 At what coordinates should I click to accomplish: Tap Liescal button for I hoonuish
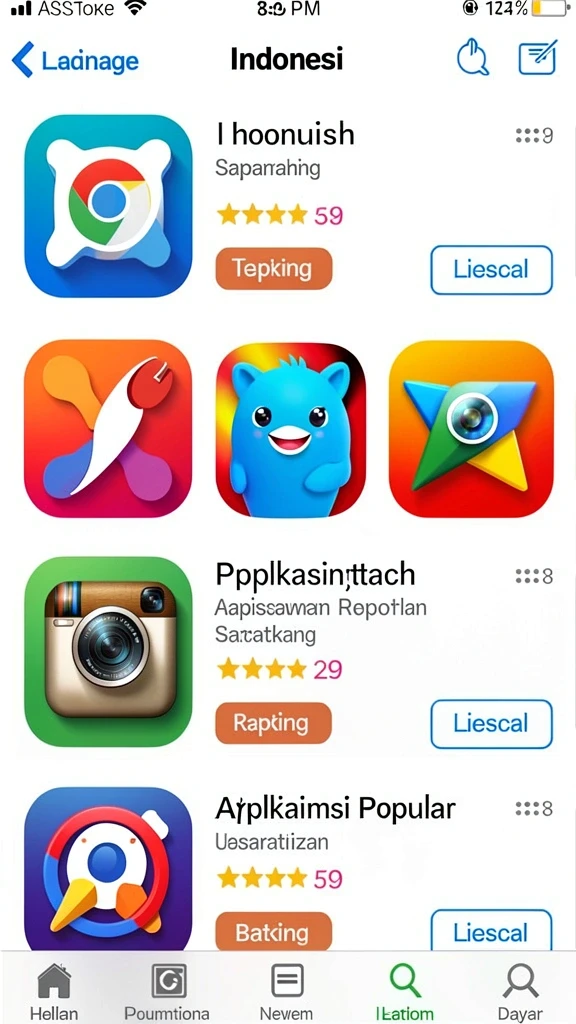click(491, 270)
